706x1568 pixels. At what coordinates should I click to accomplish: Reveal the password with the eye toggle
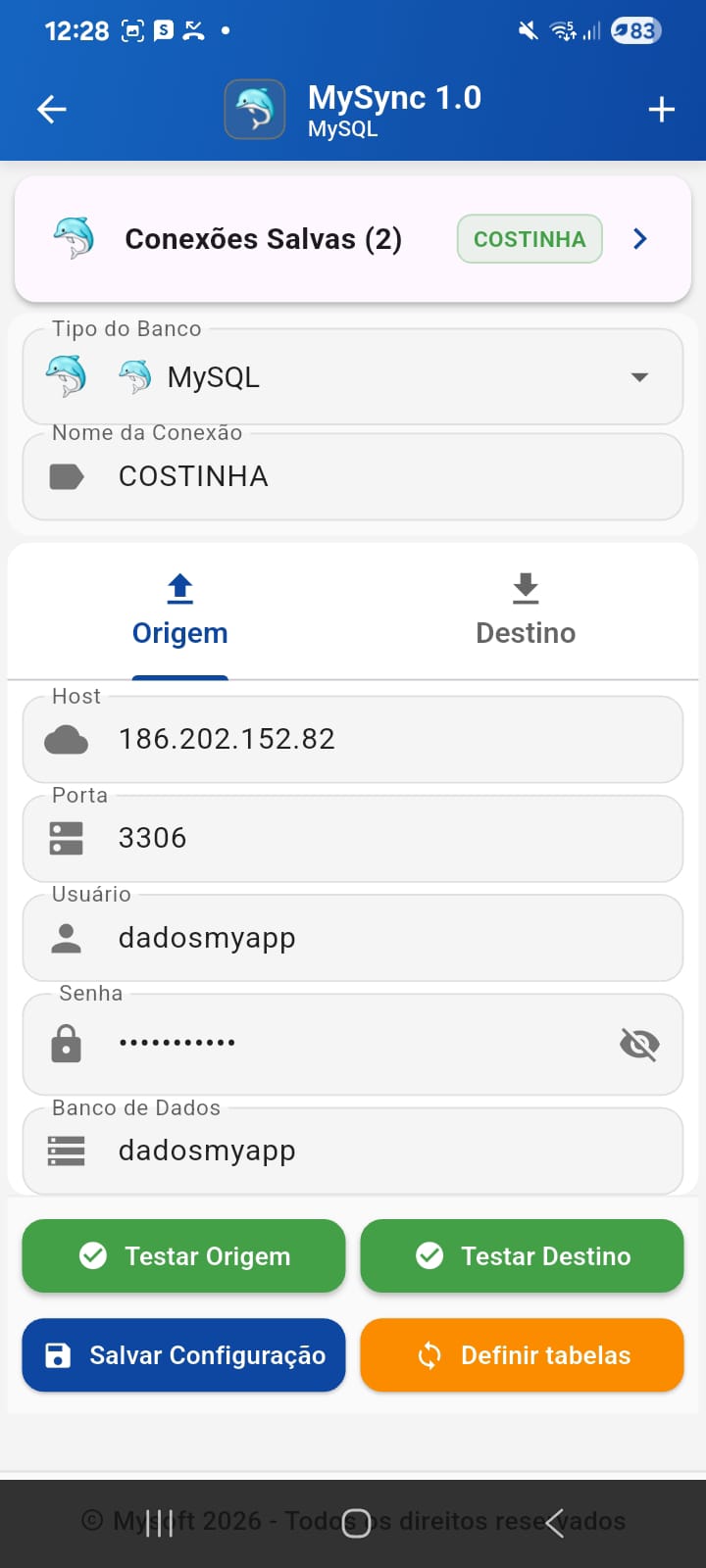[639, 1044]
